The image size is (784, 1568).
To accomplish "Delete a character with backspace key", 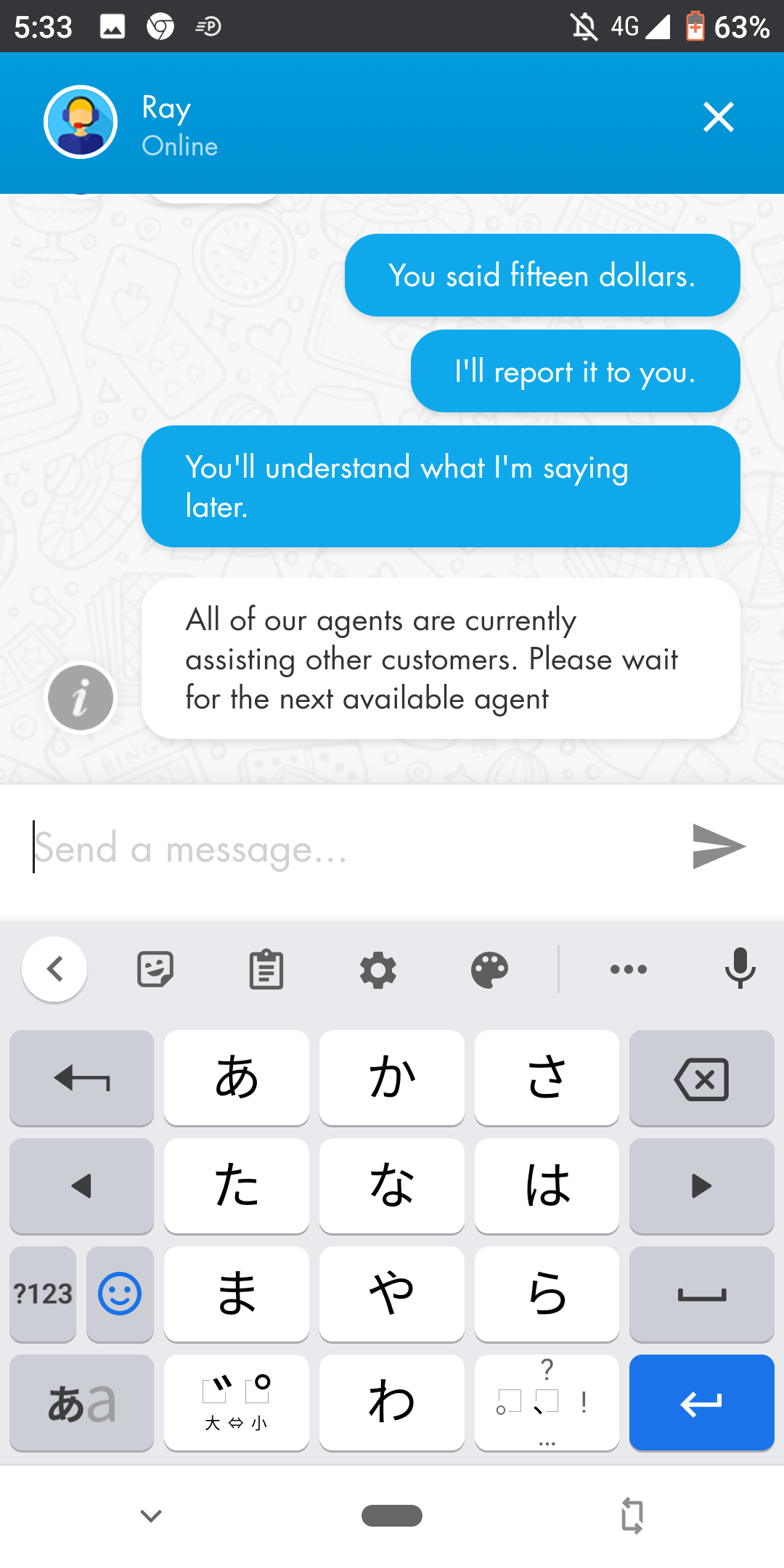I will [x=701, y=1079].
